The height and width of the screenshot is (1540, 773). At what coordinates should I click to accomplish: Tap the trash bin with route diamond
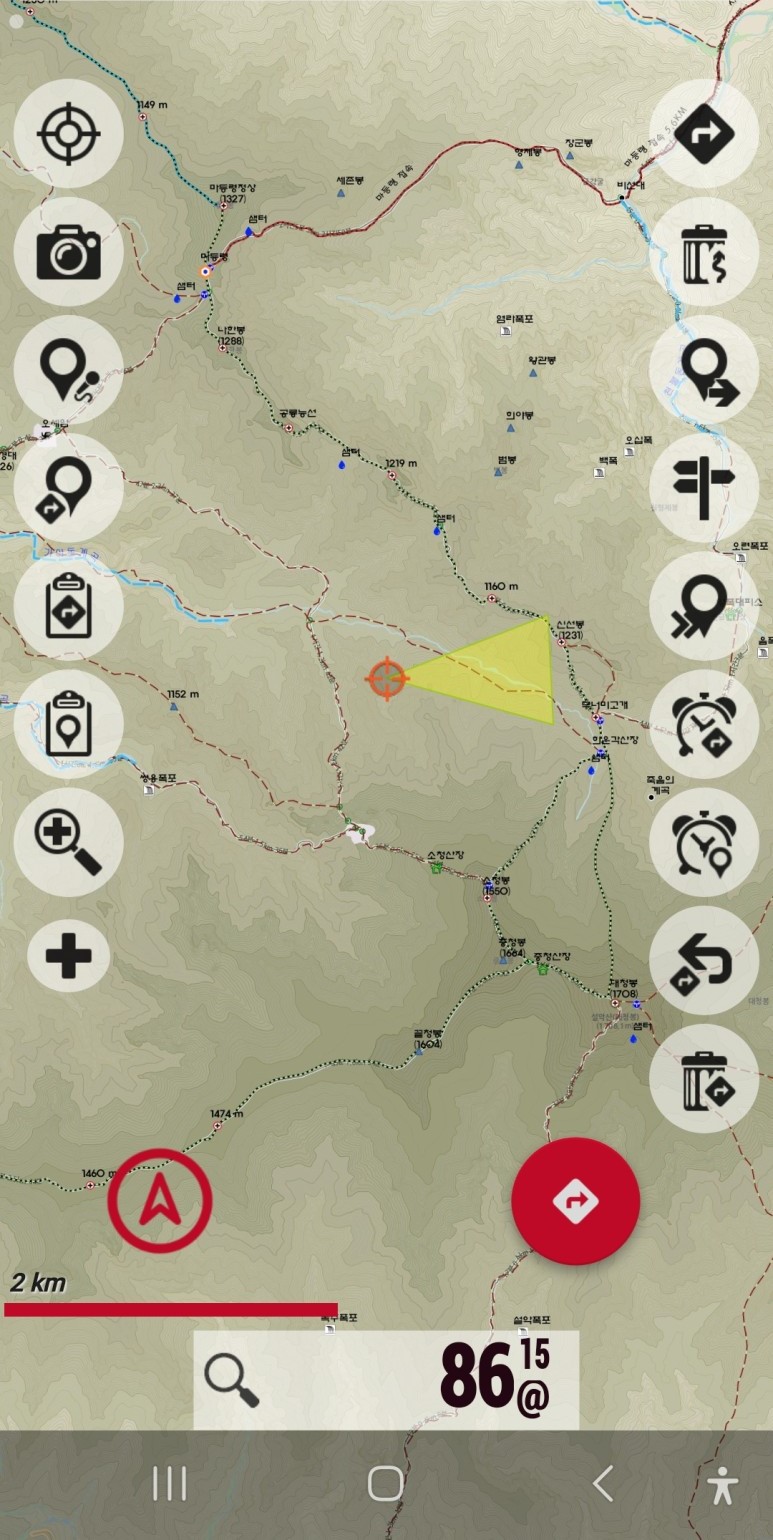pos(704,1078)
